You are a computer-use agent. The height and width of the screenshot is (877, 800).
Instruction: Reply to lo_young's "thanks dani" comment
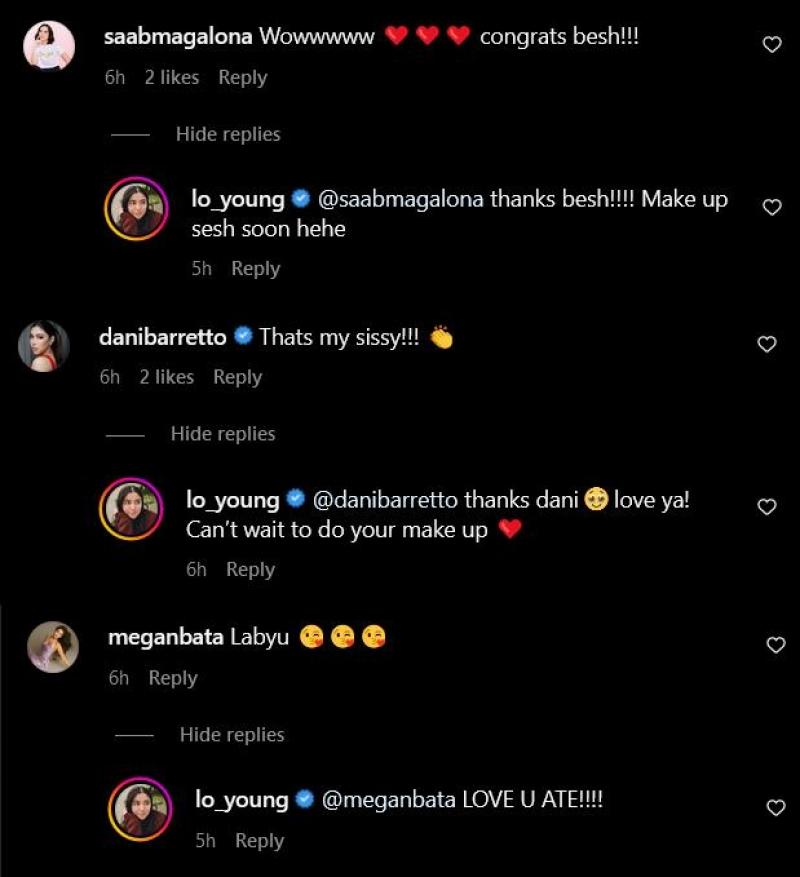point(250,569)
